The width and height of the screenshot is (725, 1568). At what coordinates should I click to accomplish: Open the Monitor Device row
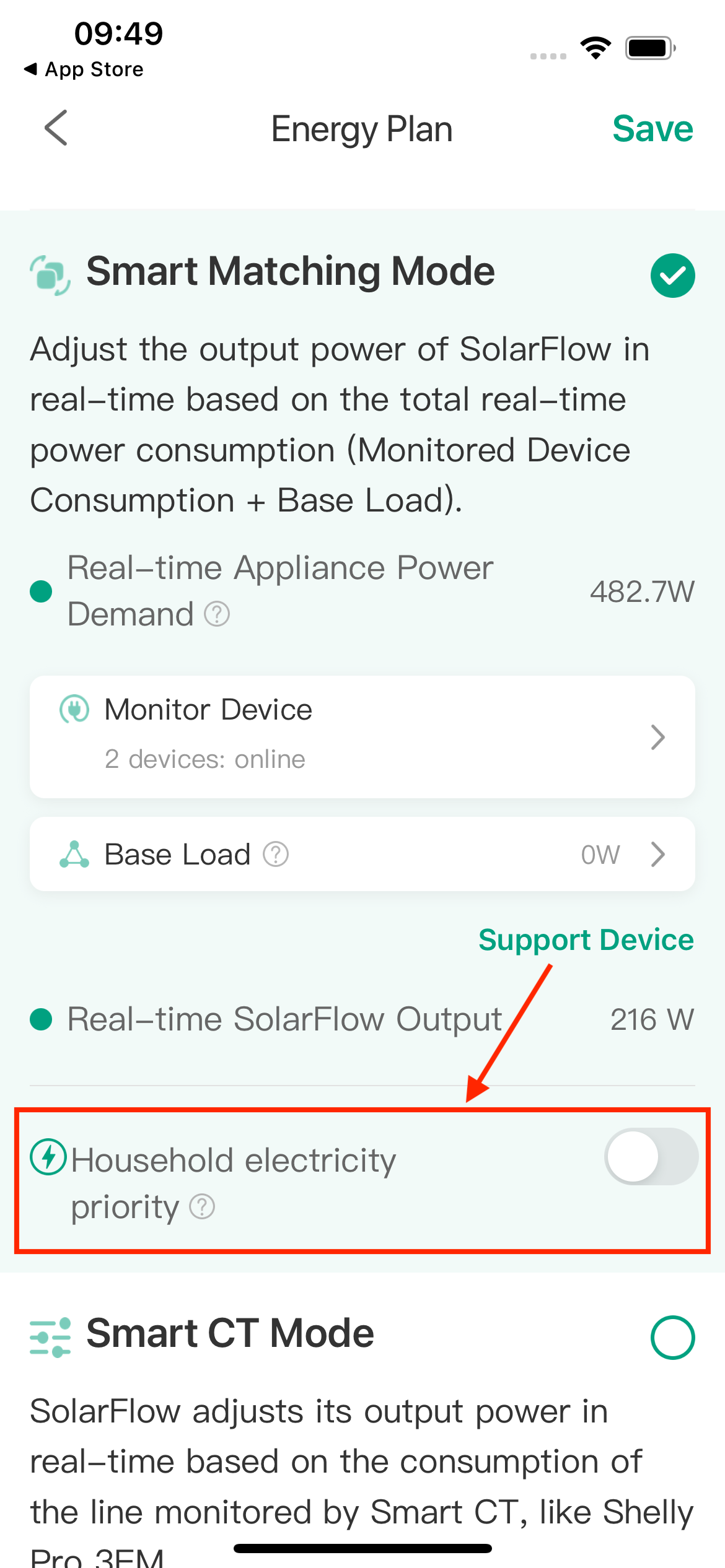point(362,737)
